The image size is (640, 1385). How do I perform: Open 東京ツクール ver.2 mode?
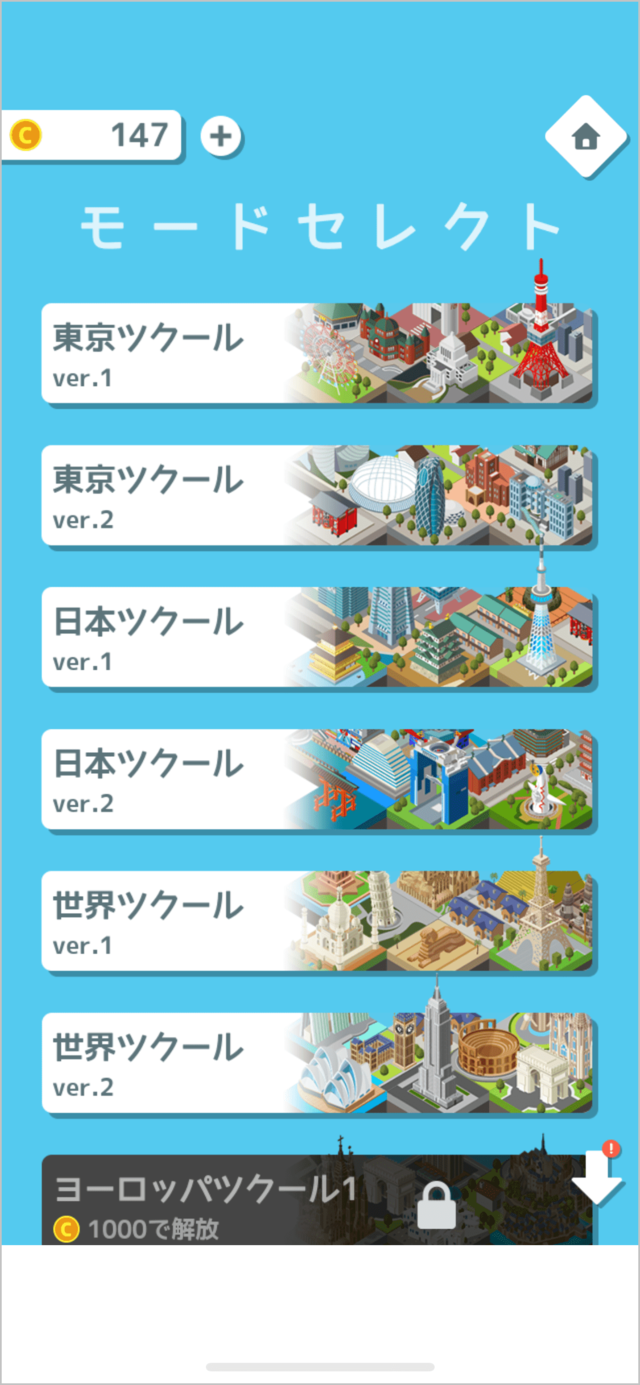pyautogui.click(x=317, y=496)
